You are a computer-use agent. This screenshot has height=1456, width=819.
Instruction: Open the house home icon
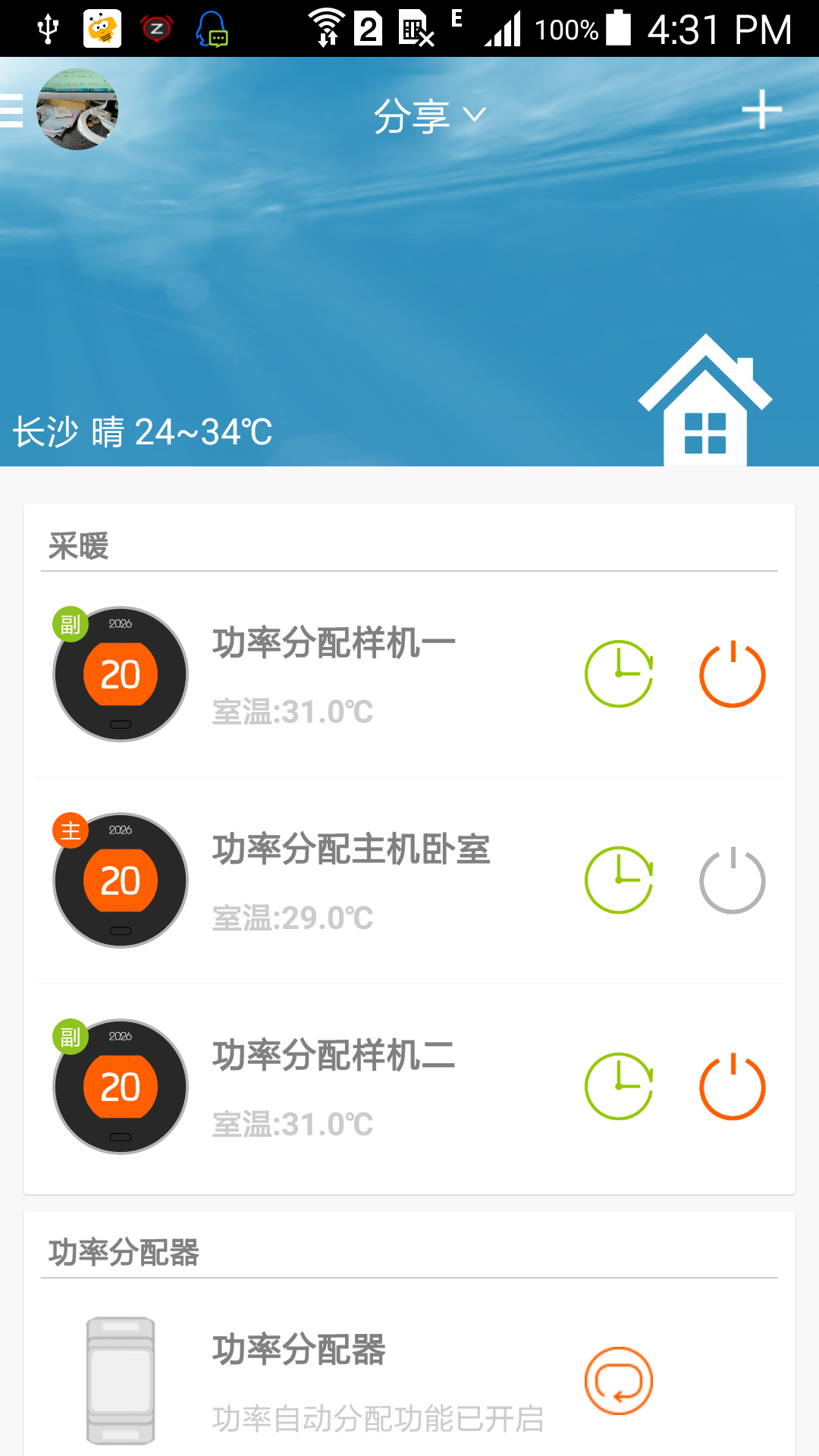click(x=705, y=402)
